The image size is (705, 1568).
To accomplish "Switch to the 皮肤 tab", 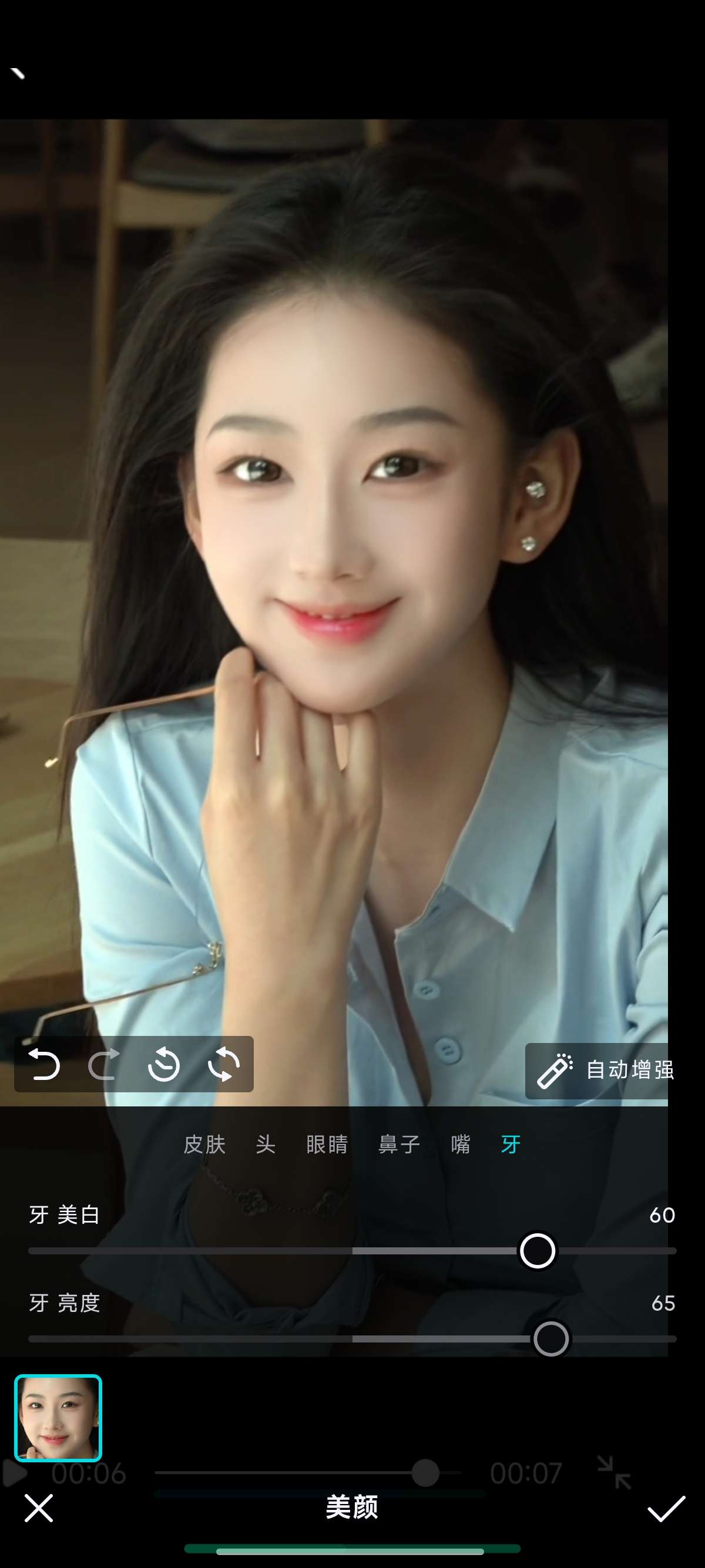I will [x=204, y=1145].
